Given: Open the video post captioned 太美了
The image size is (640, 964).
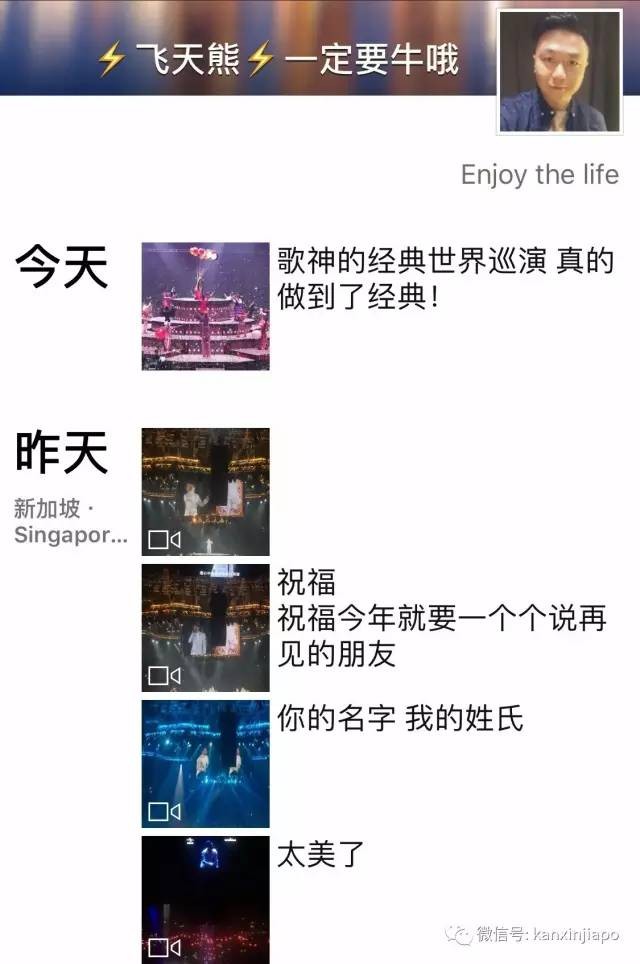Looking at the screenshot, I should tap(206, 898).
